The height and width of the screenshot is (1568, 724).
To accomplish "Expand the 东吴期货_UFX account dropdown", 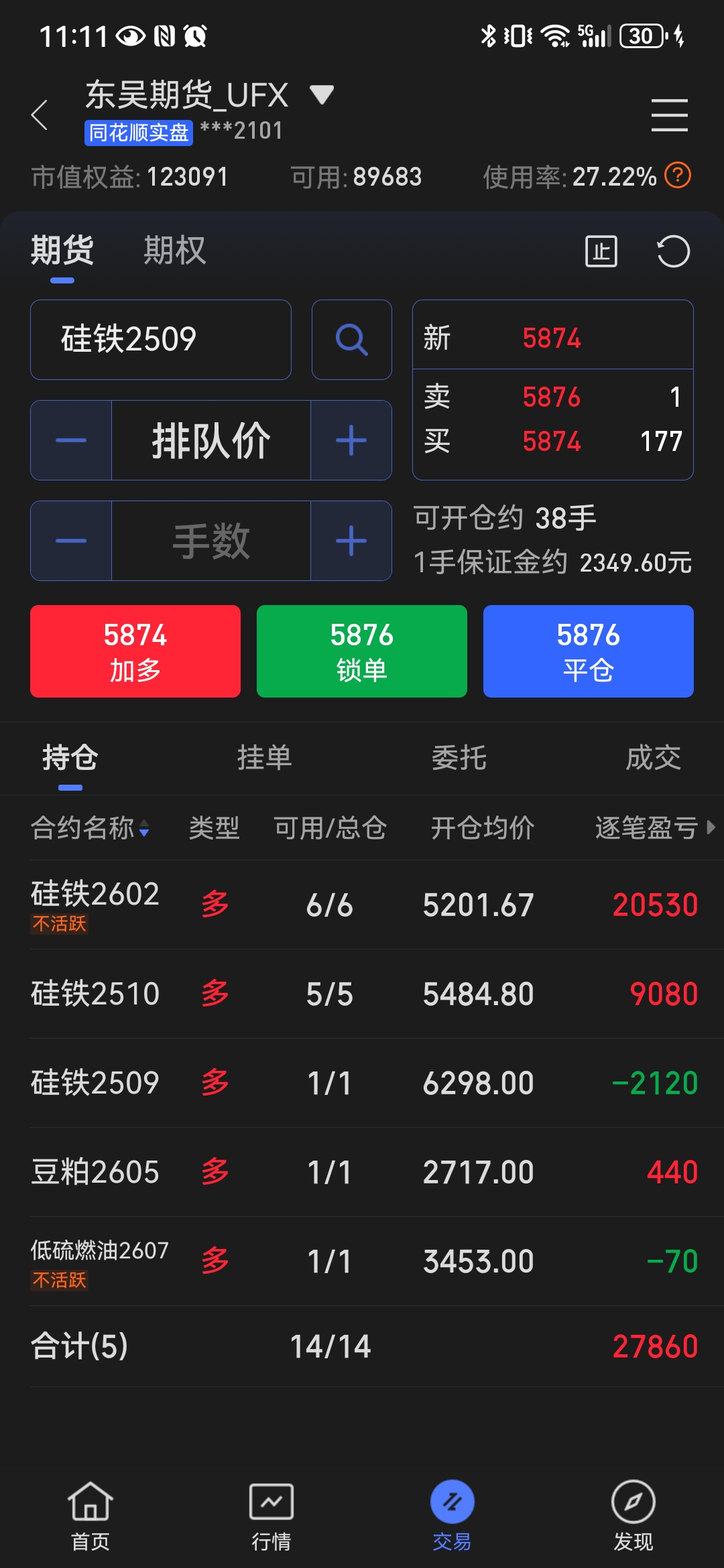I will pos(322,94).
